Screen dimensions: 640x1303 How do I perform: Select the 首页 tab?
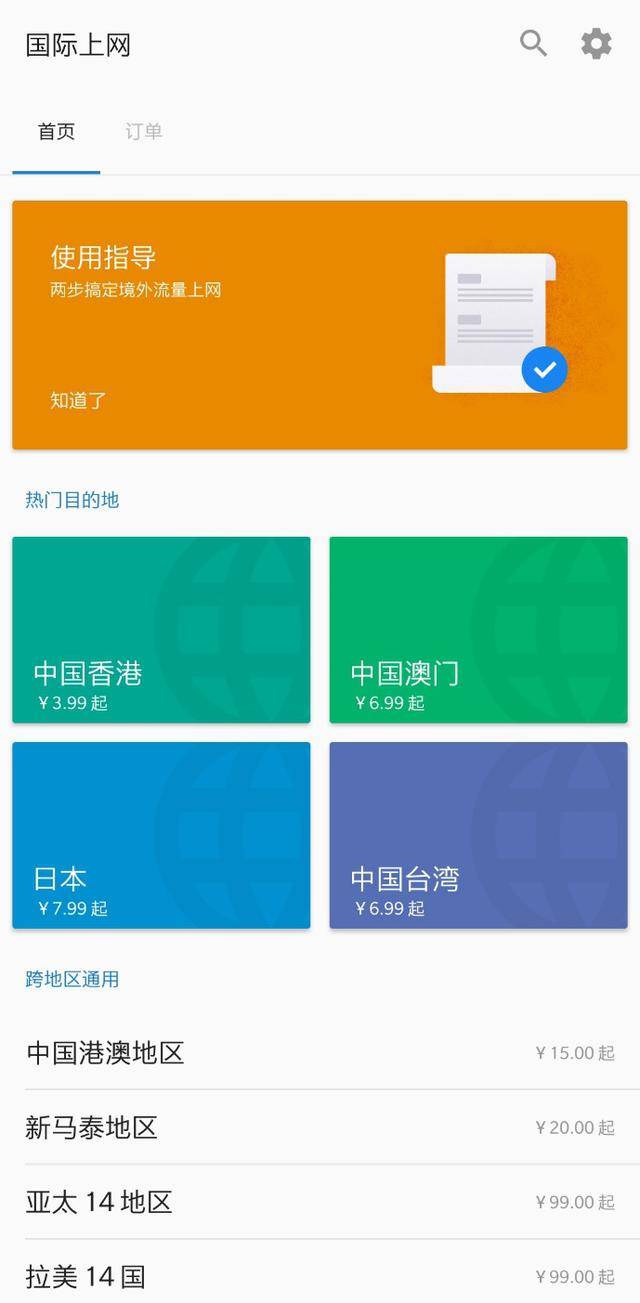pyautogui.click(x=56, y=132)
